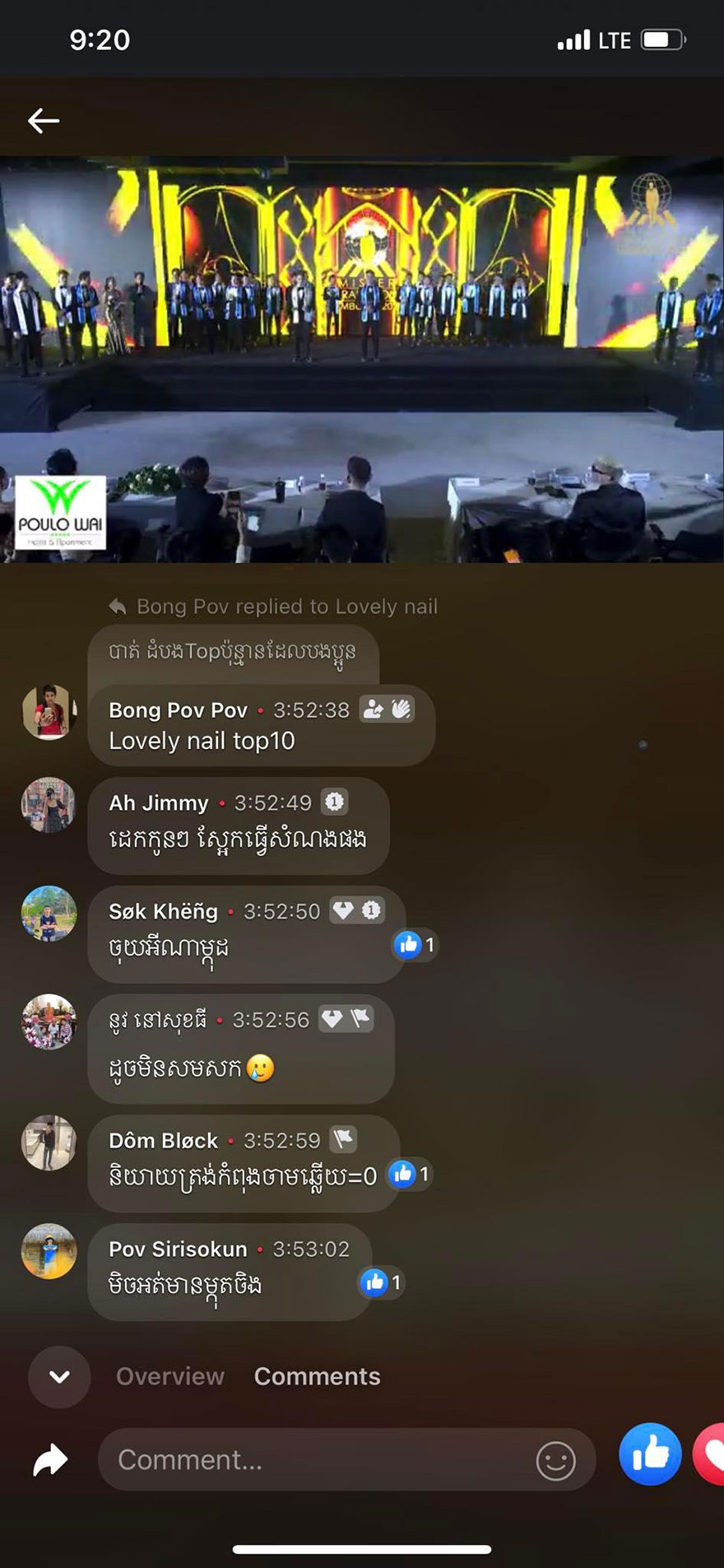This screenshot has width=724, height=1568.
Task: View the like count on Søk Khëñg's comment
Action: tap(415, 945)
